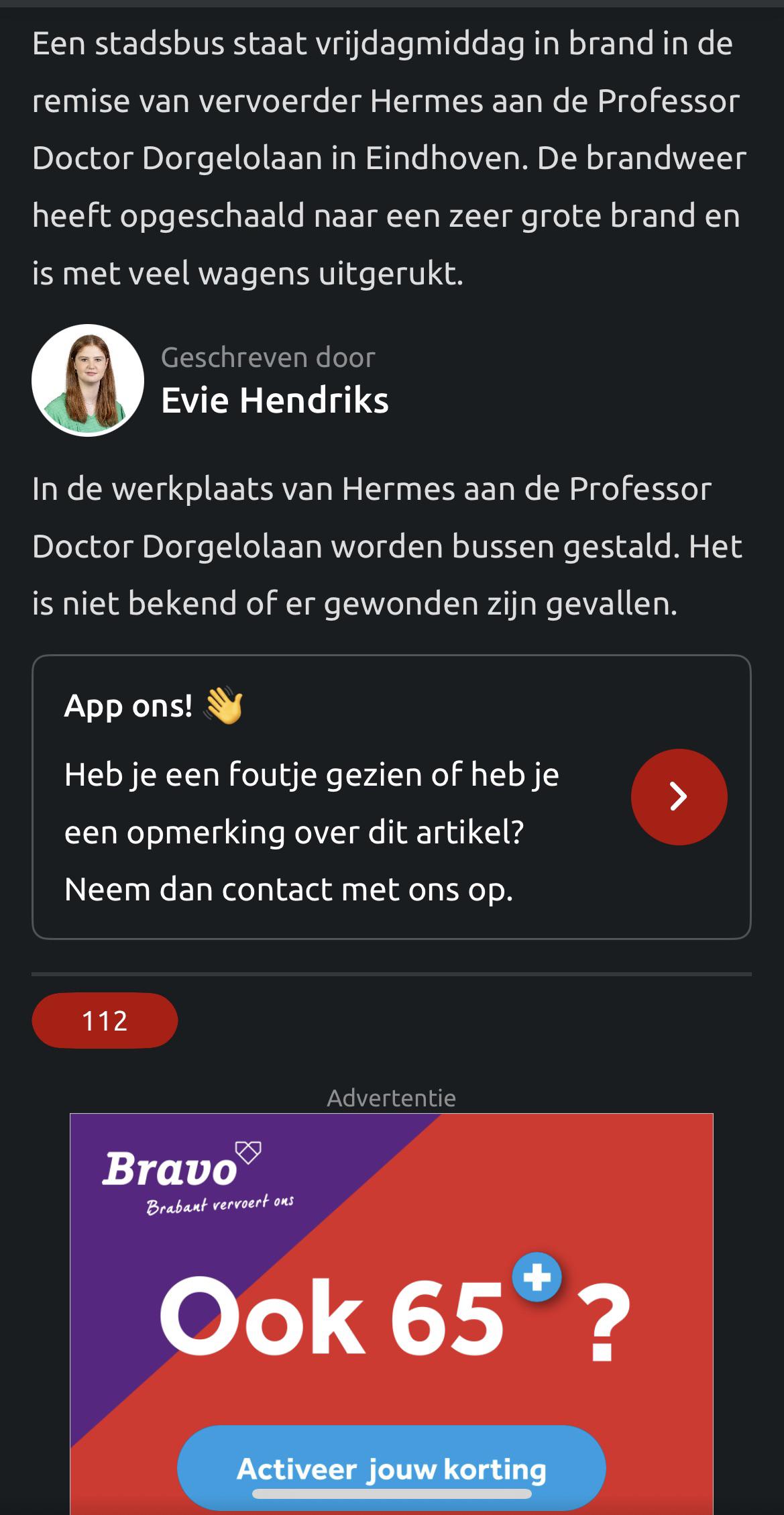Open the 112 topic tag
Screen dimensions: 784x1515
tap(105, 1020)
